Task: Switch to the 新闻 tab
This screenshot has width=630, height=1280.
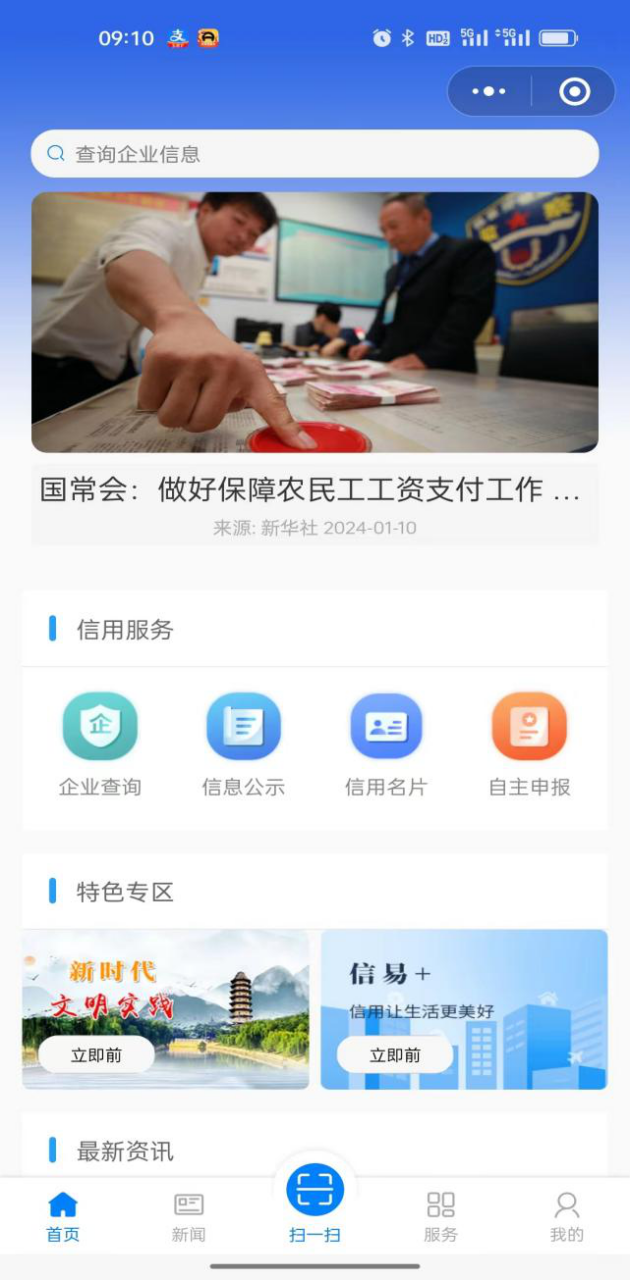Action: pyautogui.click(x=188, y=1216)
